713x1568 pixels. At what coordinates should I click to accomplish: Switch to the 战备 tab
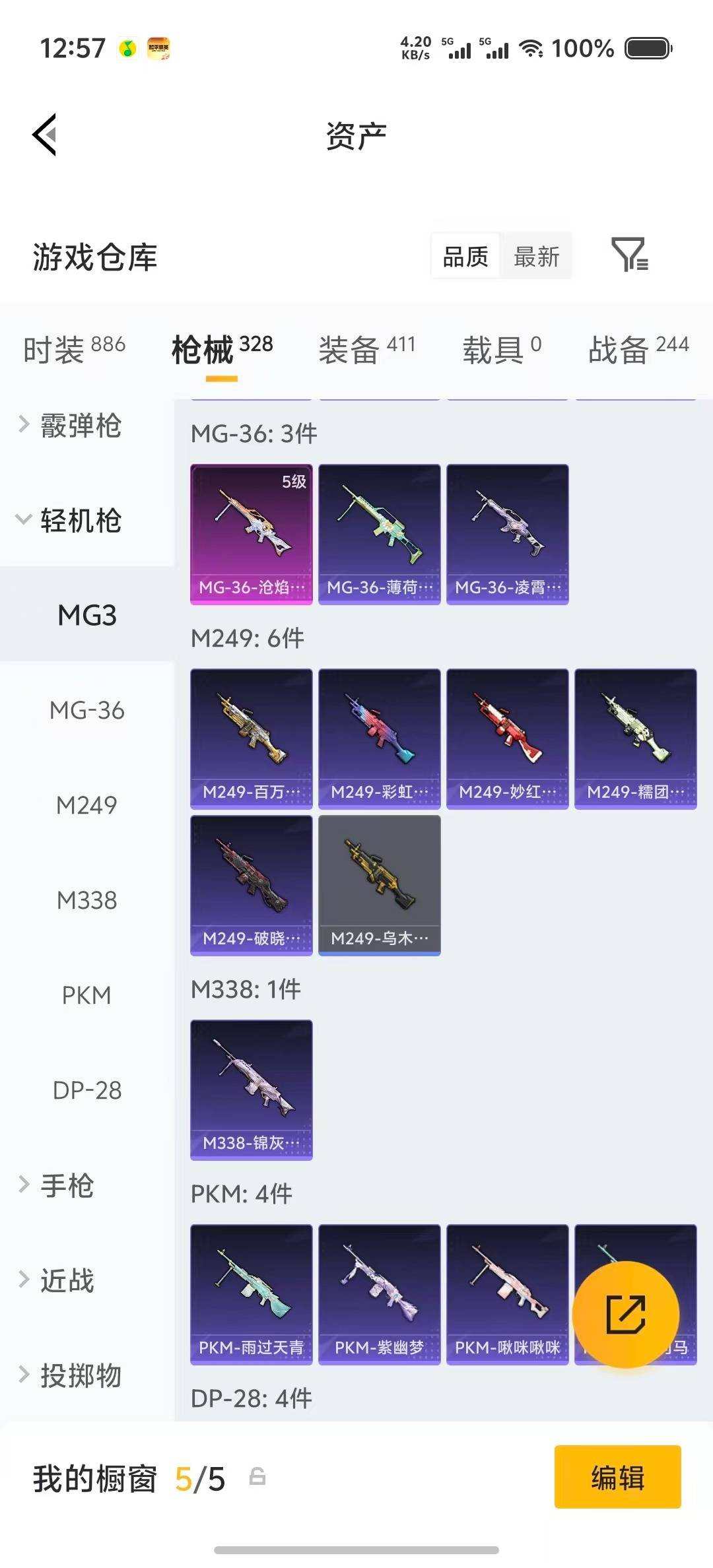click(638, 349)
